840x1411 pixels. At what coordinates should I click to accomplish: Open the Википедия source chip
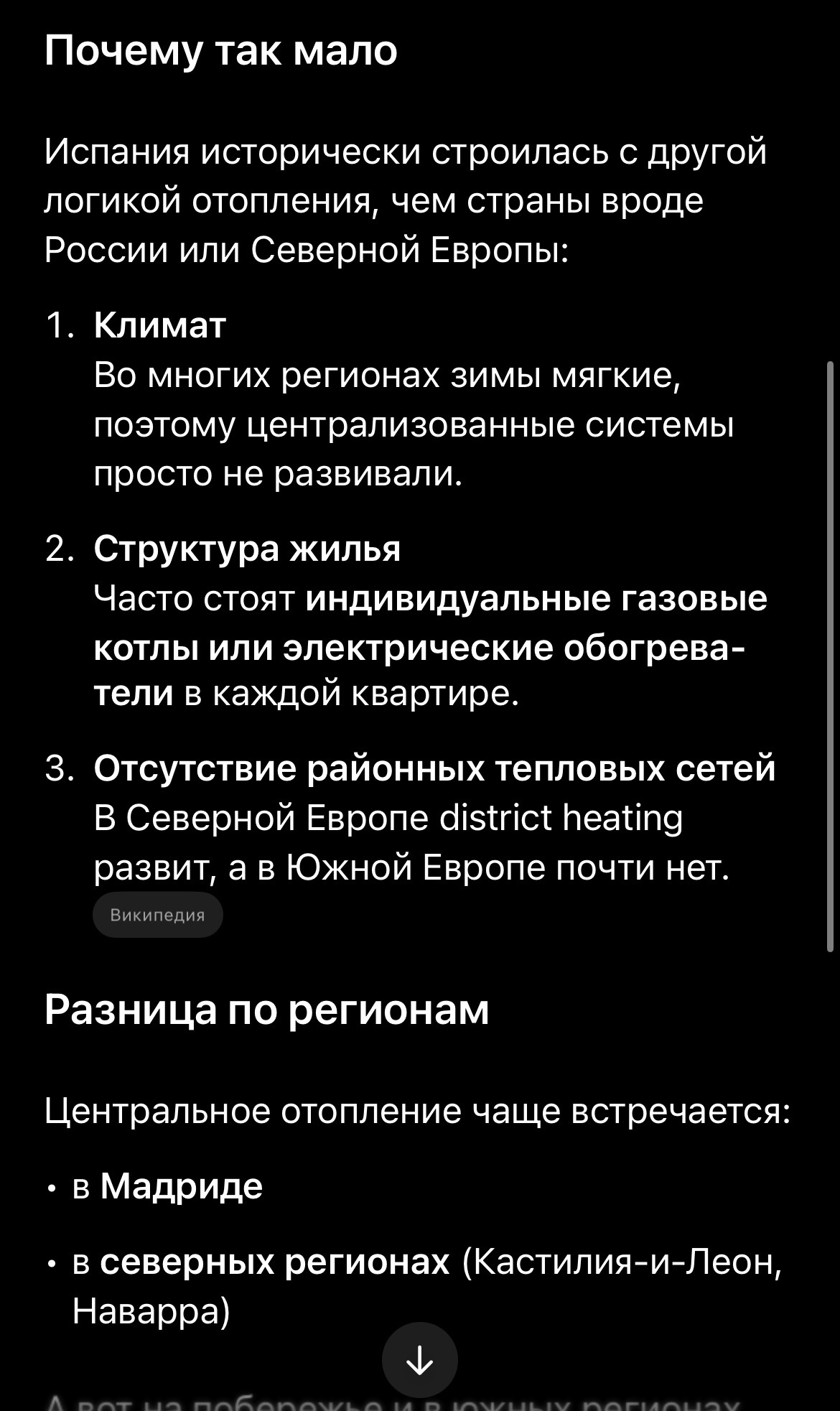(x=158, y=914)
